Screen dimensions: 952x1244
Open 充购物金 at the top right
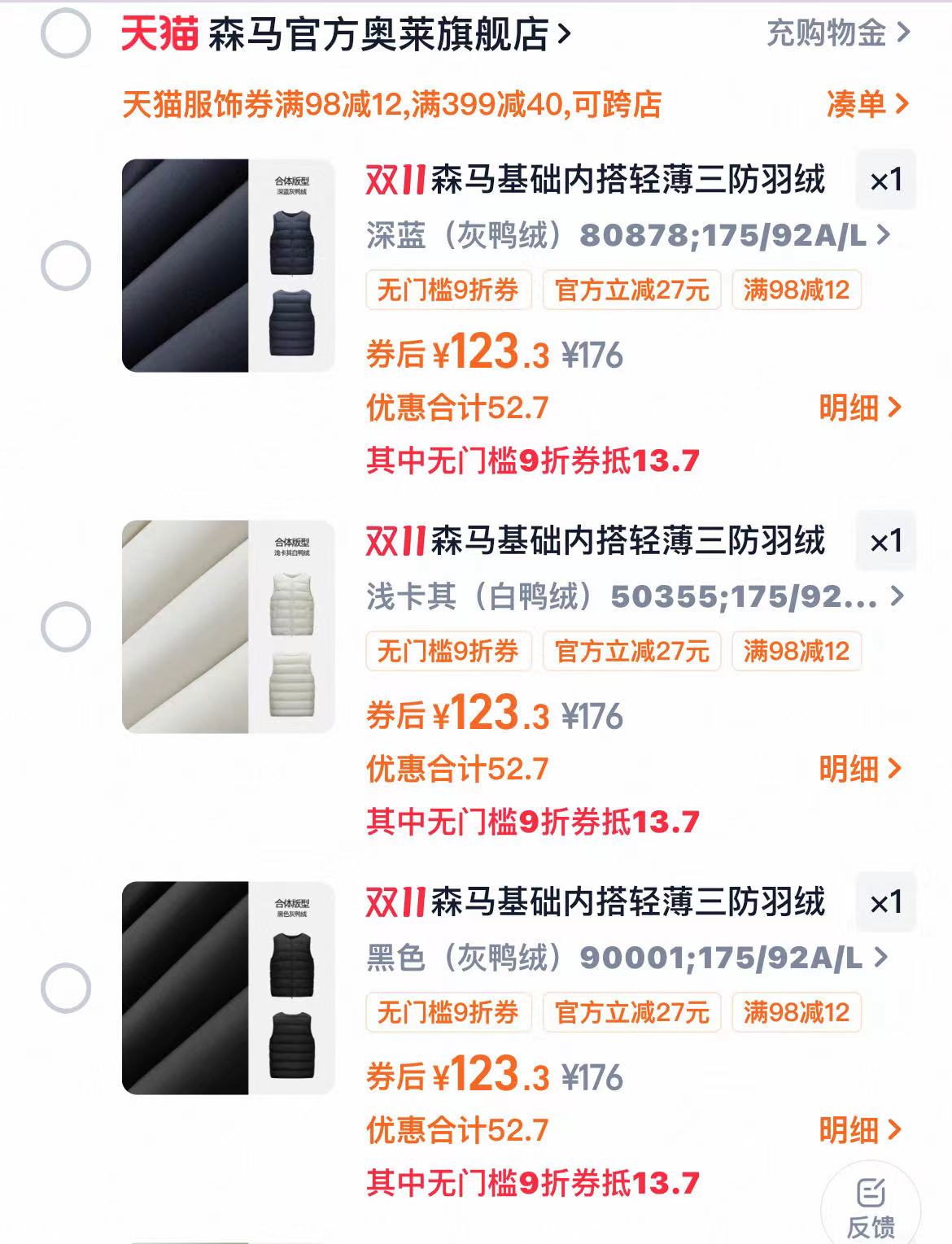pyautogui.click(x=826, y=33)
